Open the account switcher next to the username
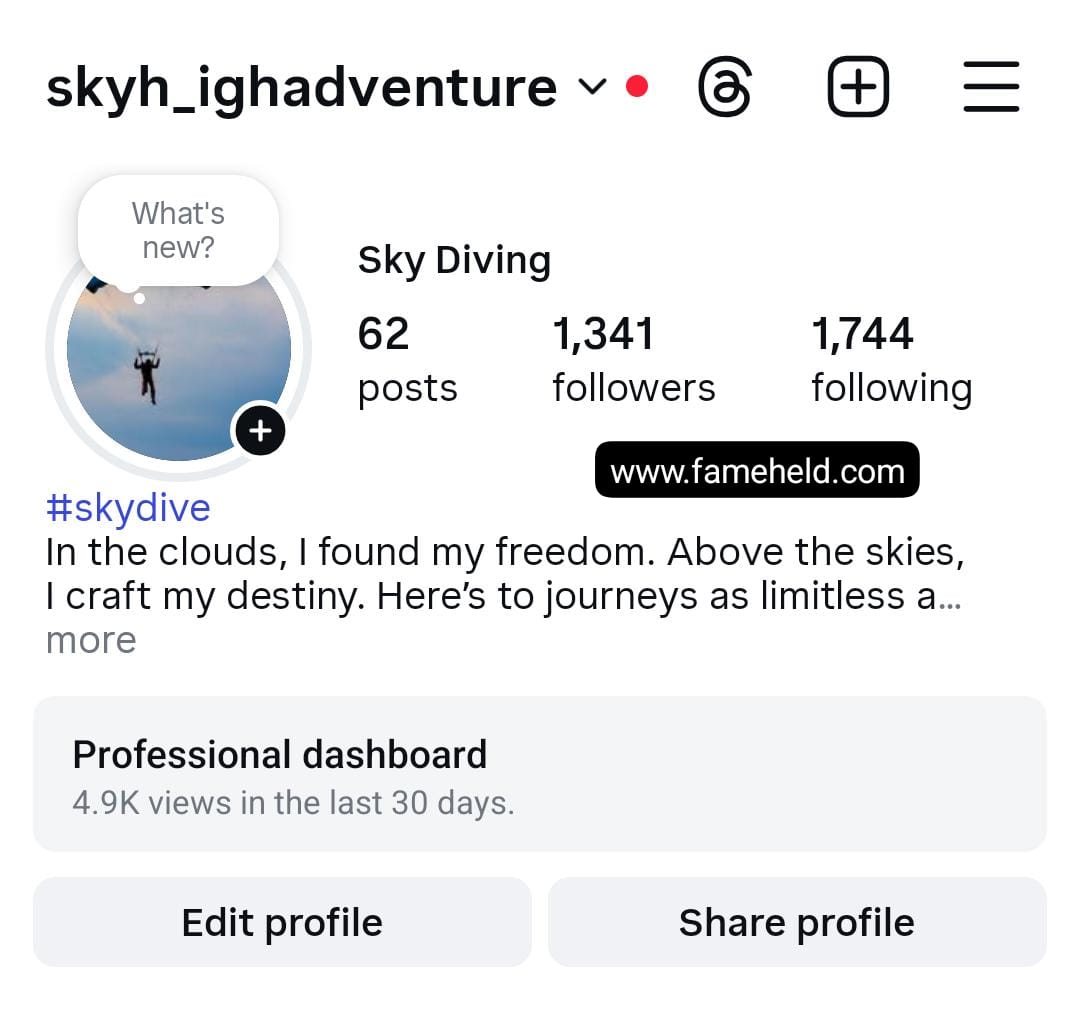The image size is (1080, 1028). tap(592, 88)
